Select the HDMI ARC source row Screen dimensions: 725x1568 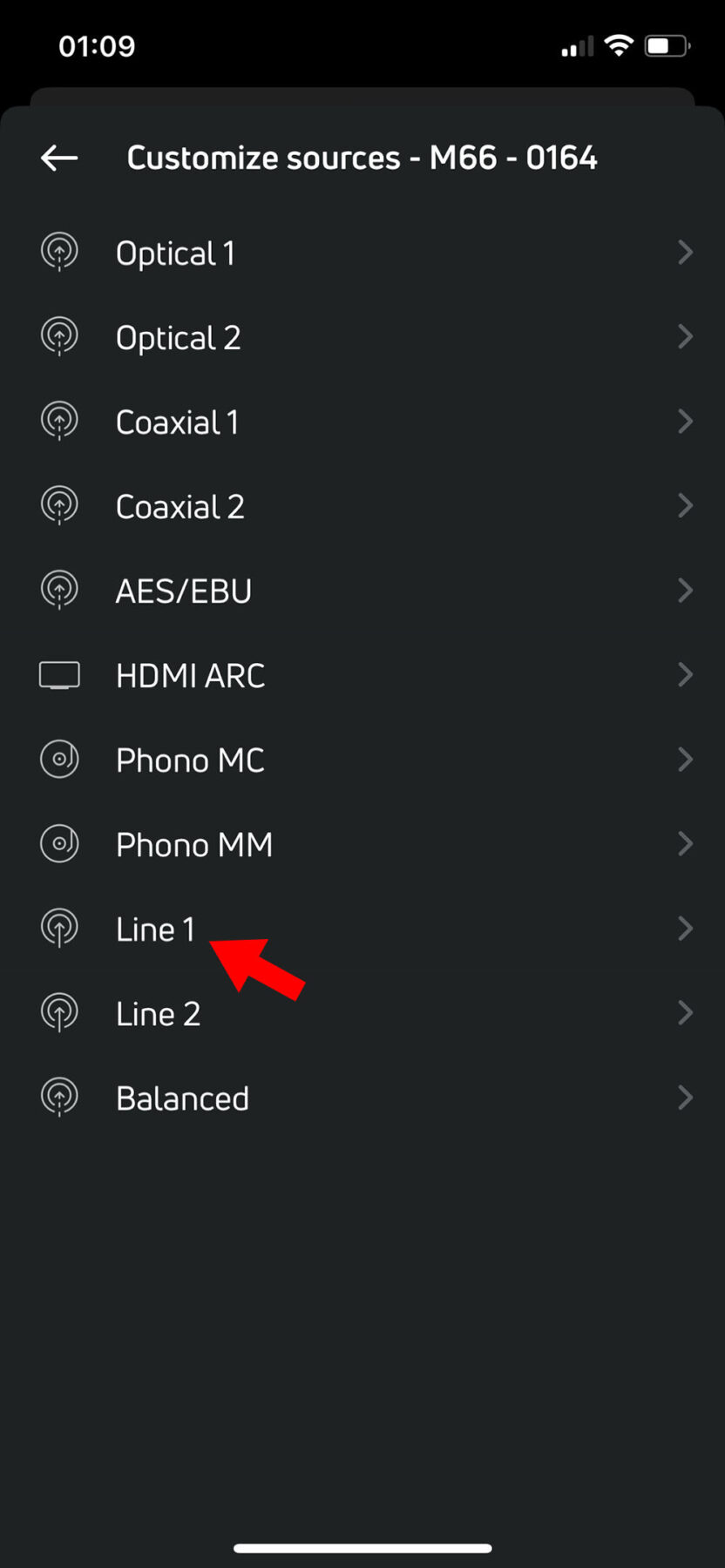click(362, 674)
